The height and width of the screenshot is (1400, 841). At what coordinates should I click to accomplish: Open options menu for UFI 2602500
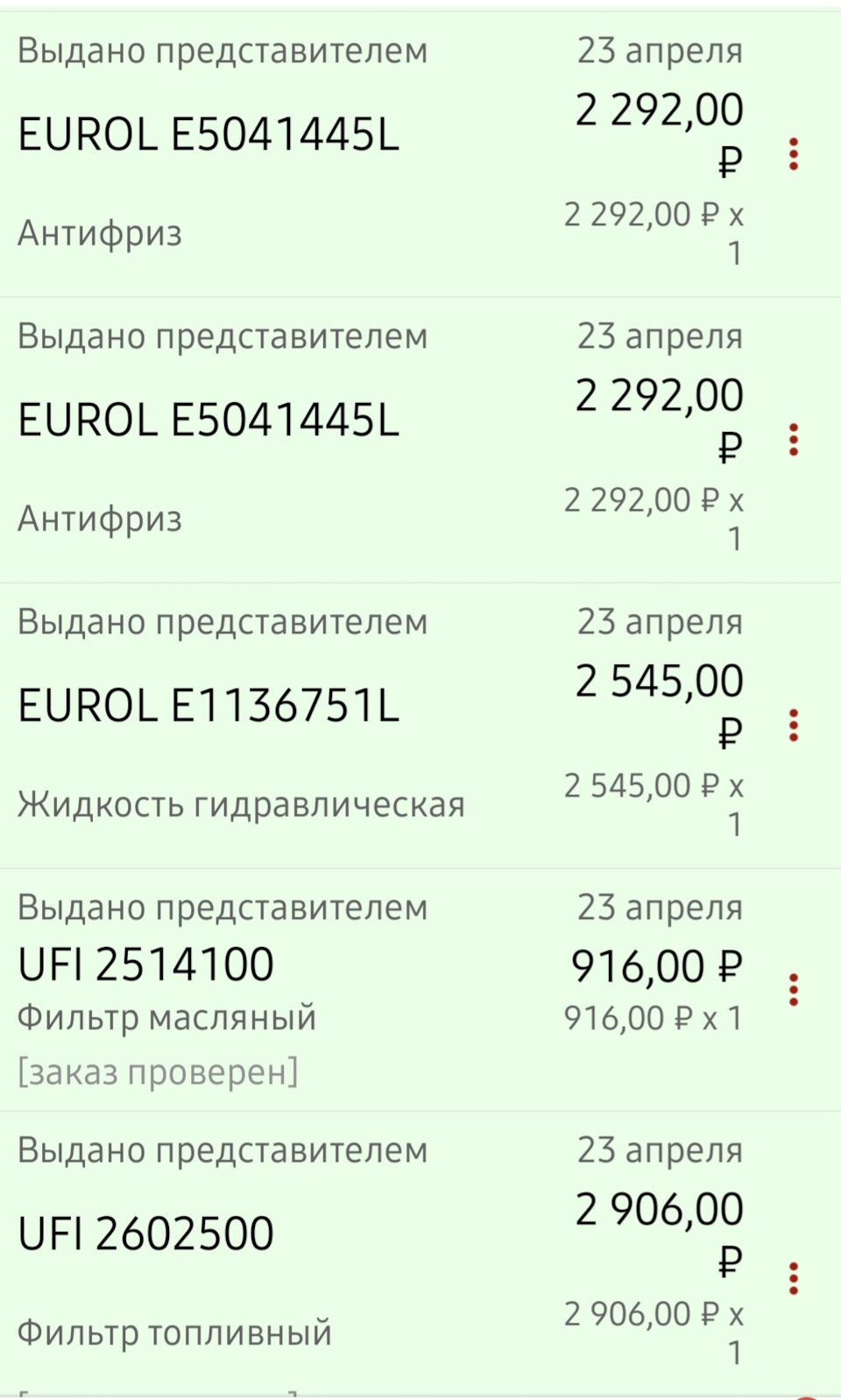pos(794,1279)
